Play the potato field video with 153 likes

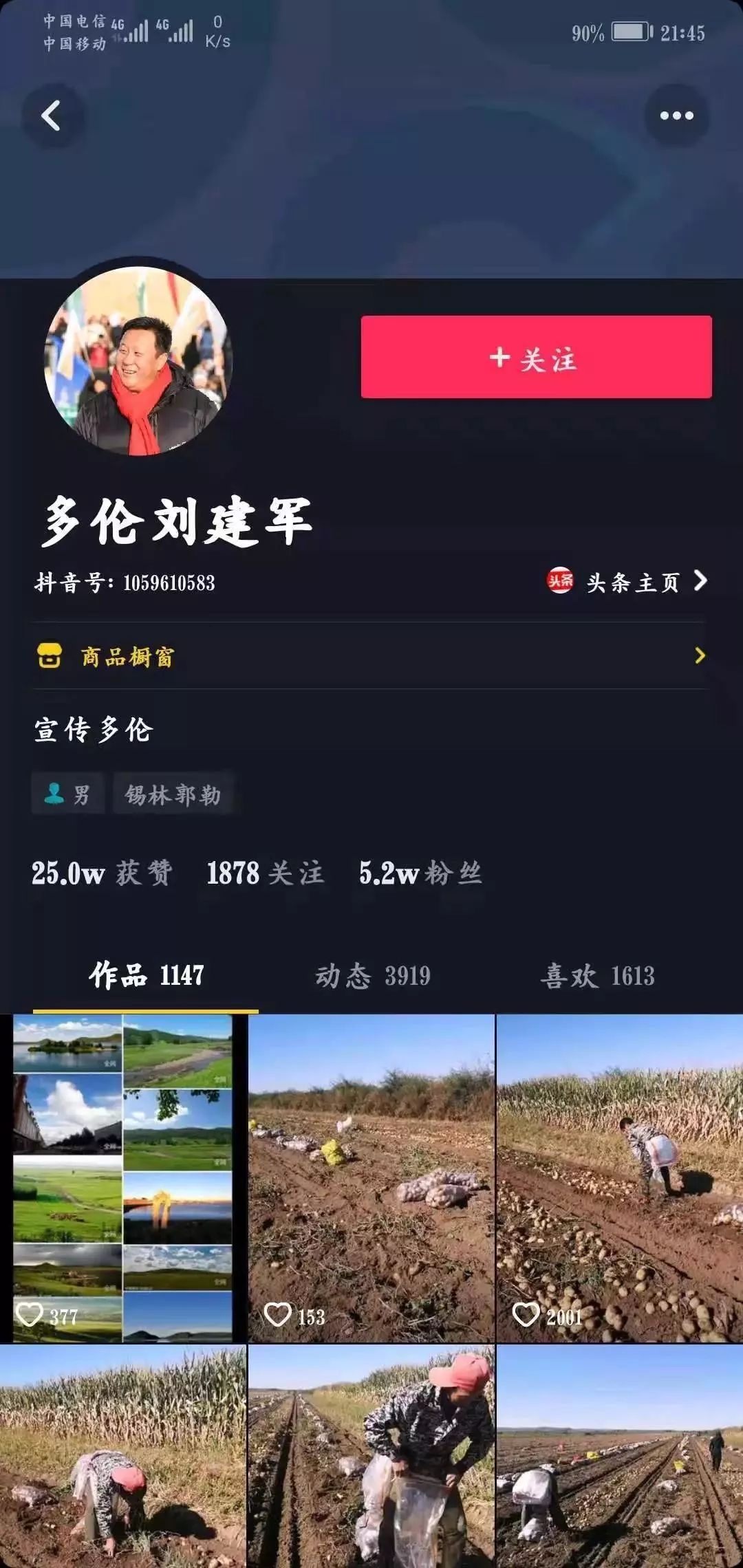[x=371, y=1178]
